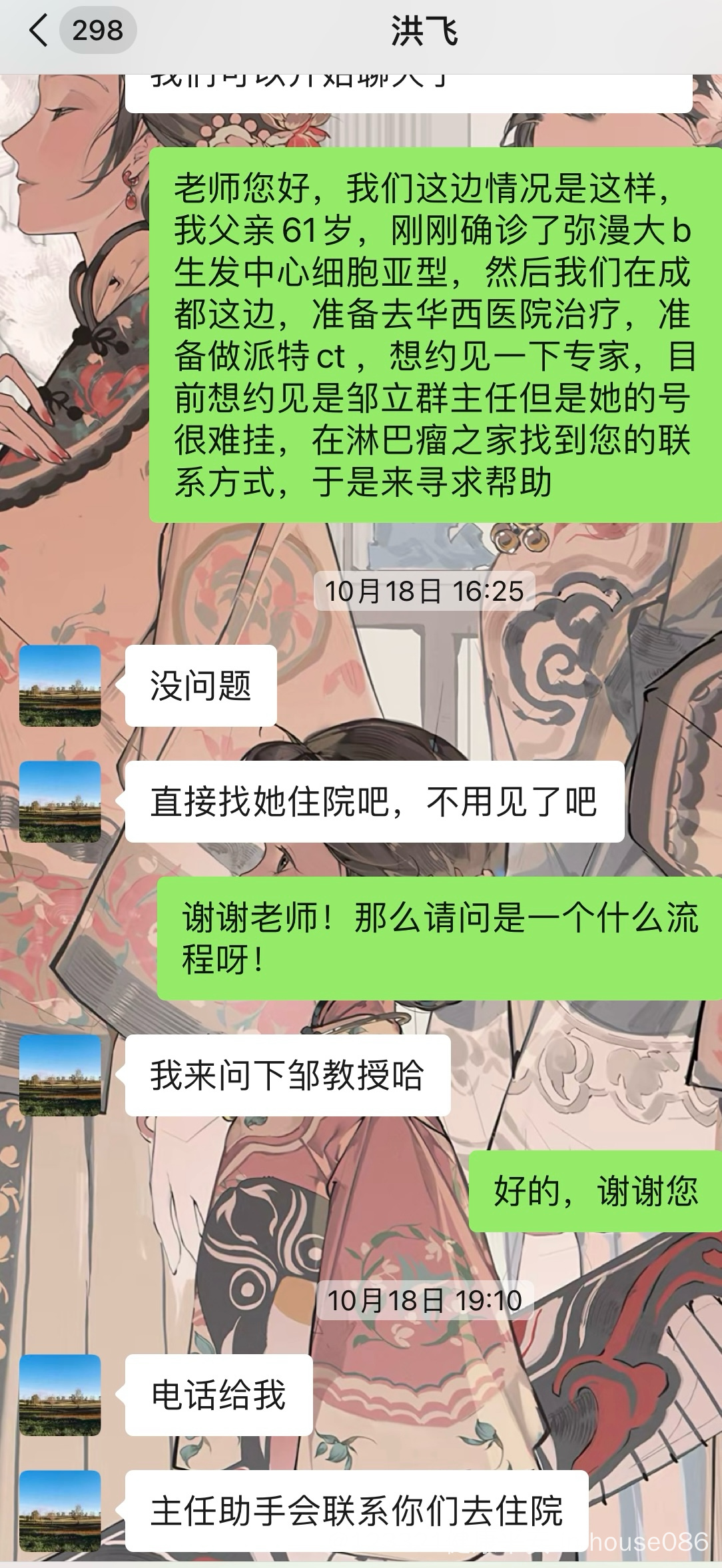Tap the avatar next to 主任助手会联系你们去住院
The height and width of the screenshot is (1568, 722).
click(60, 1511)
